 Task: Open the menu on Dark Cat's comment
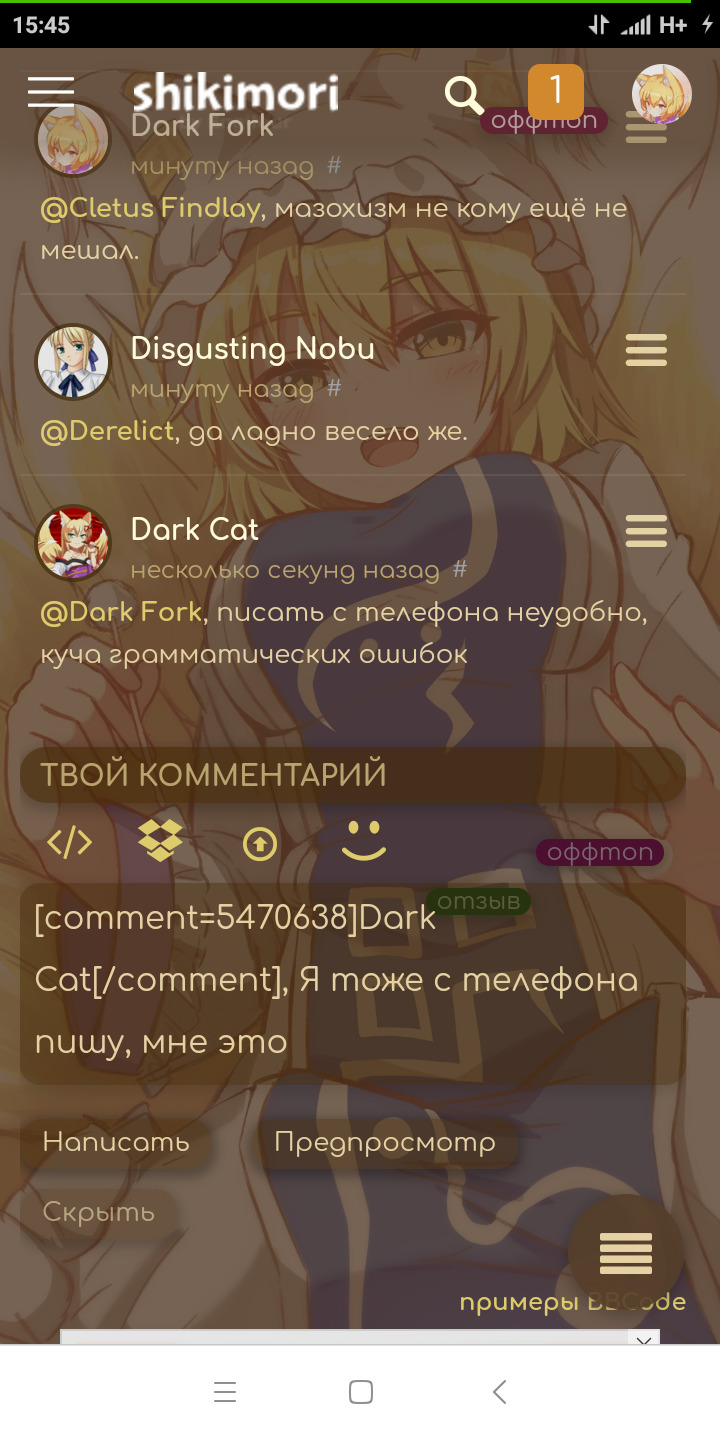(x=646, y=531)
